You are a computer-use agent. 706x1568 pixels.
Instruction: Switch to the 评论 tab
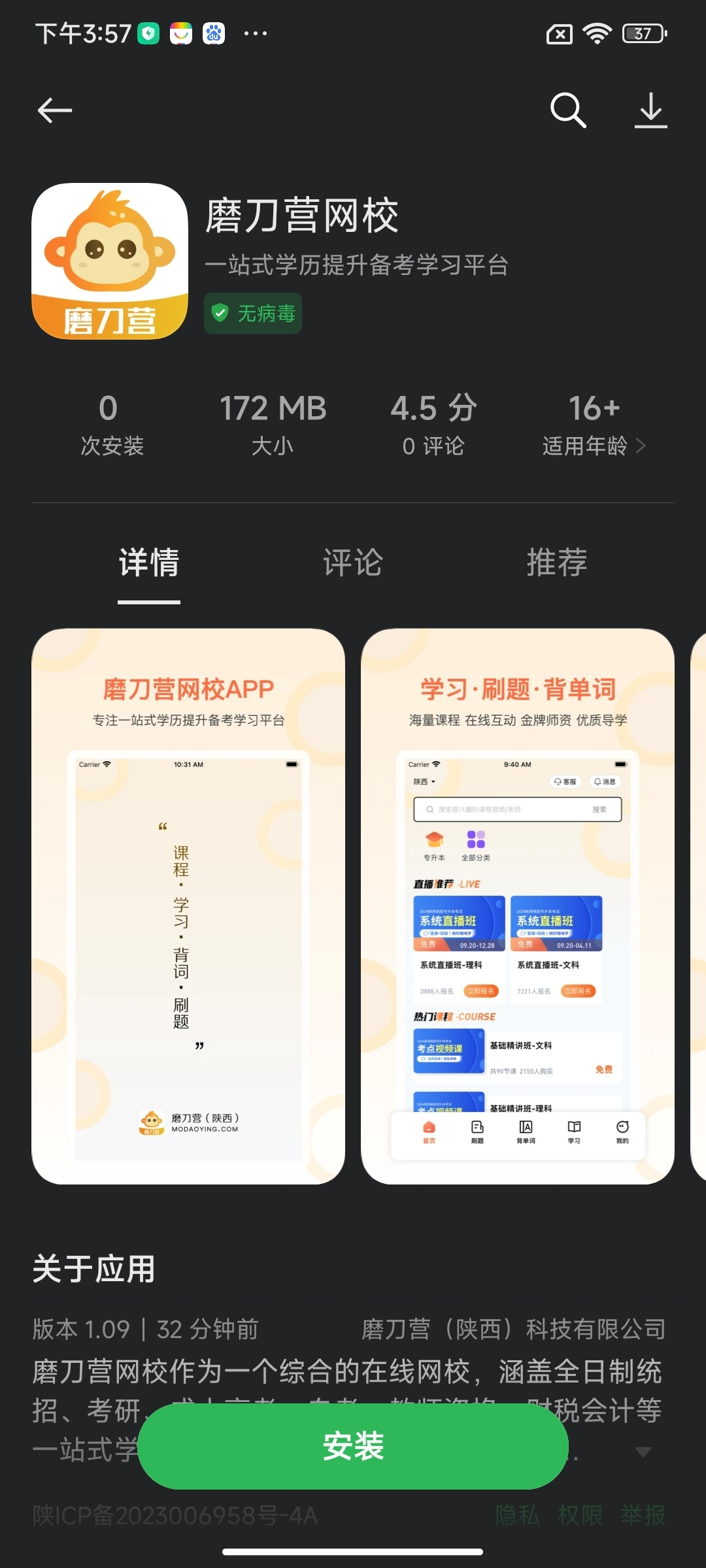353,563
